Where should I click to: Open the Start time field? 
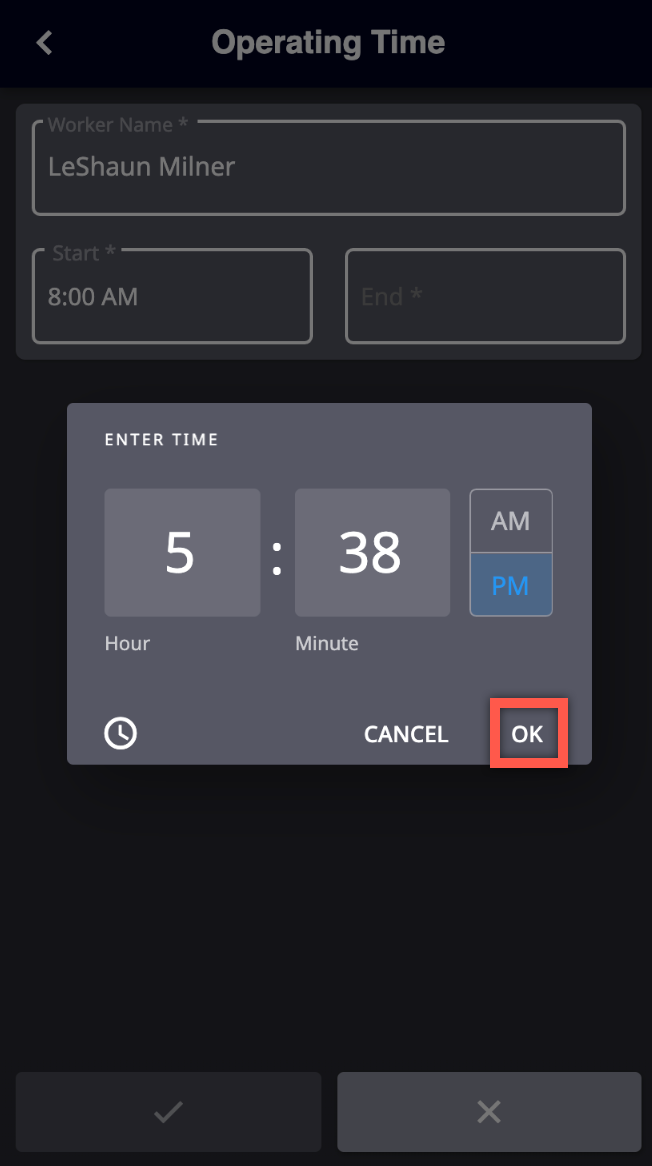(x=172, y=297)
